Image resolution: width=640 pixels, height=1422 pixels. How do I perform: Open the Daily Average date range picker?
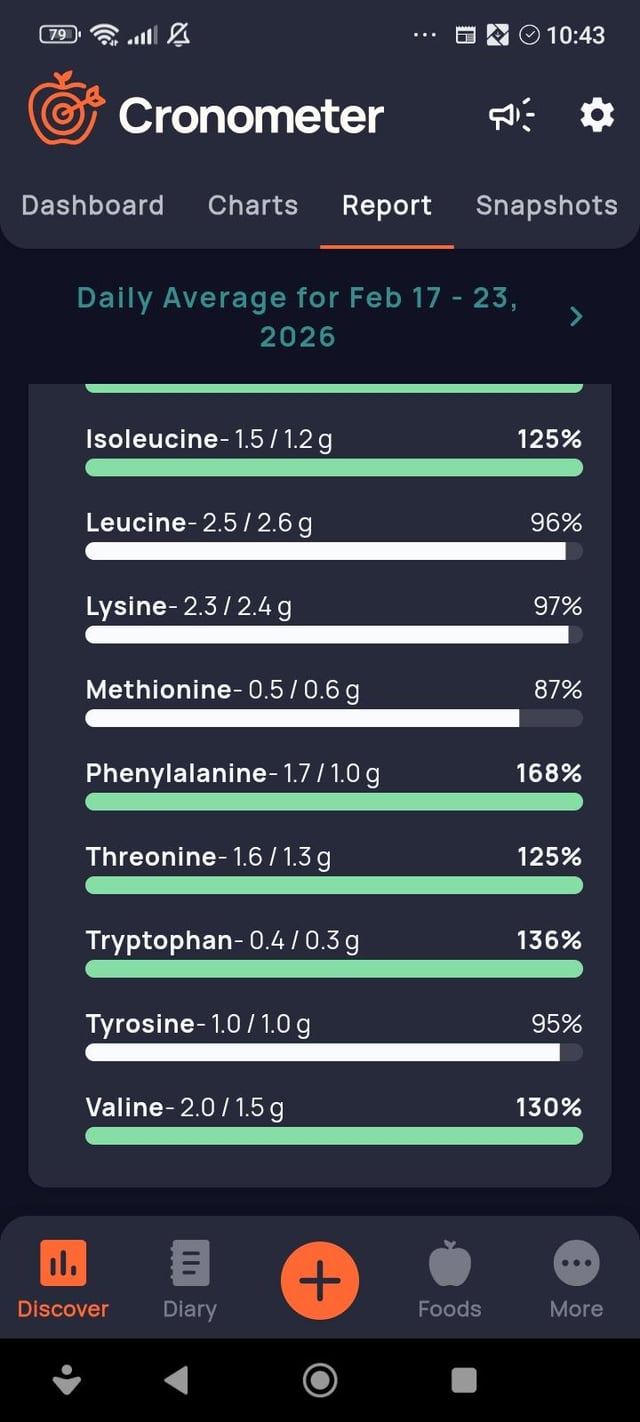point(297,317)
